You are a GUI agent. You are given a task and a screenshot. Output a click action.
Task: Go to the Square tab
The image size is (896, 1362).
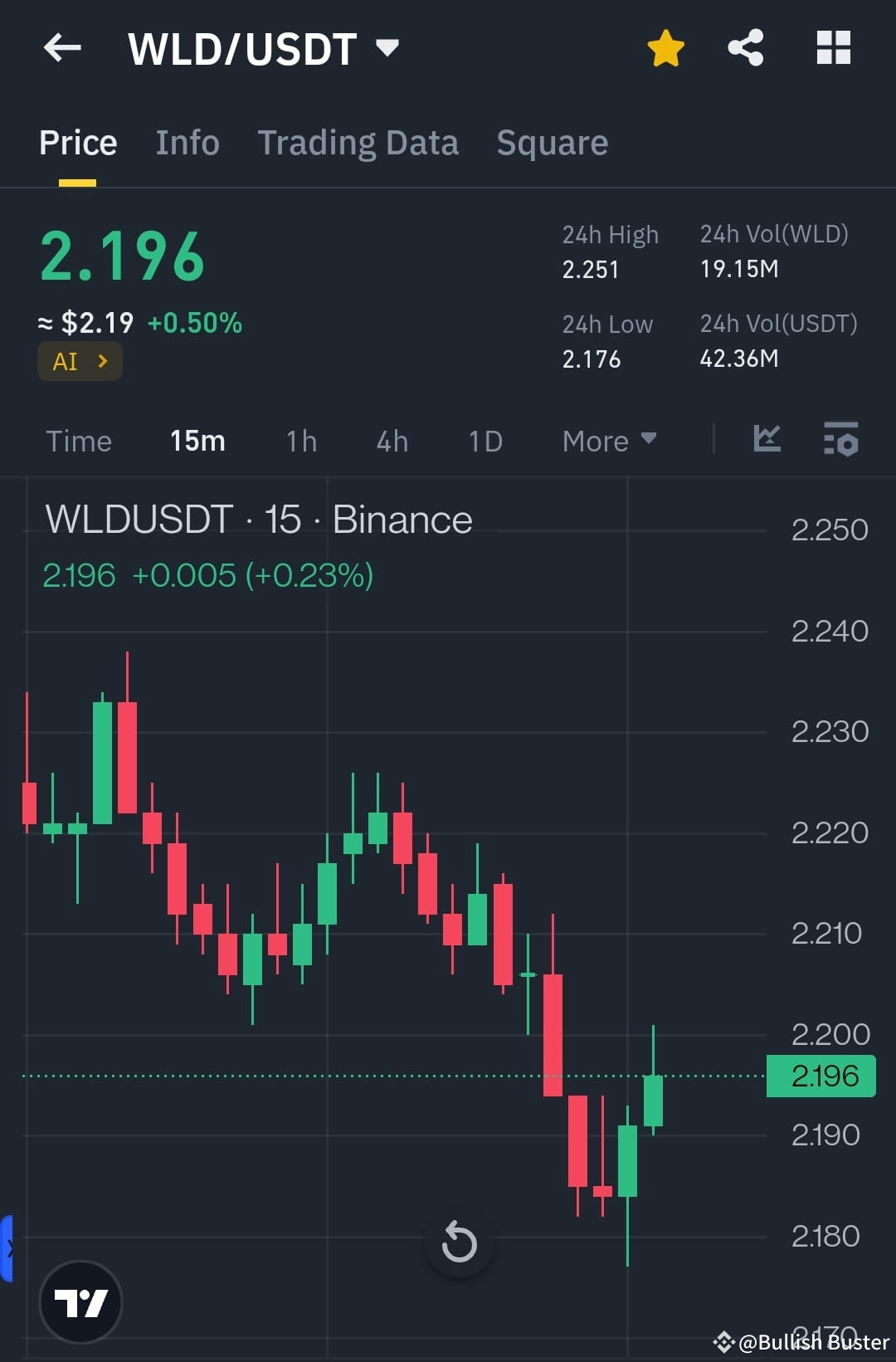(552, 142)
